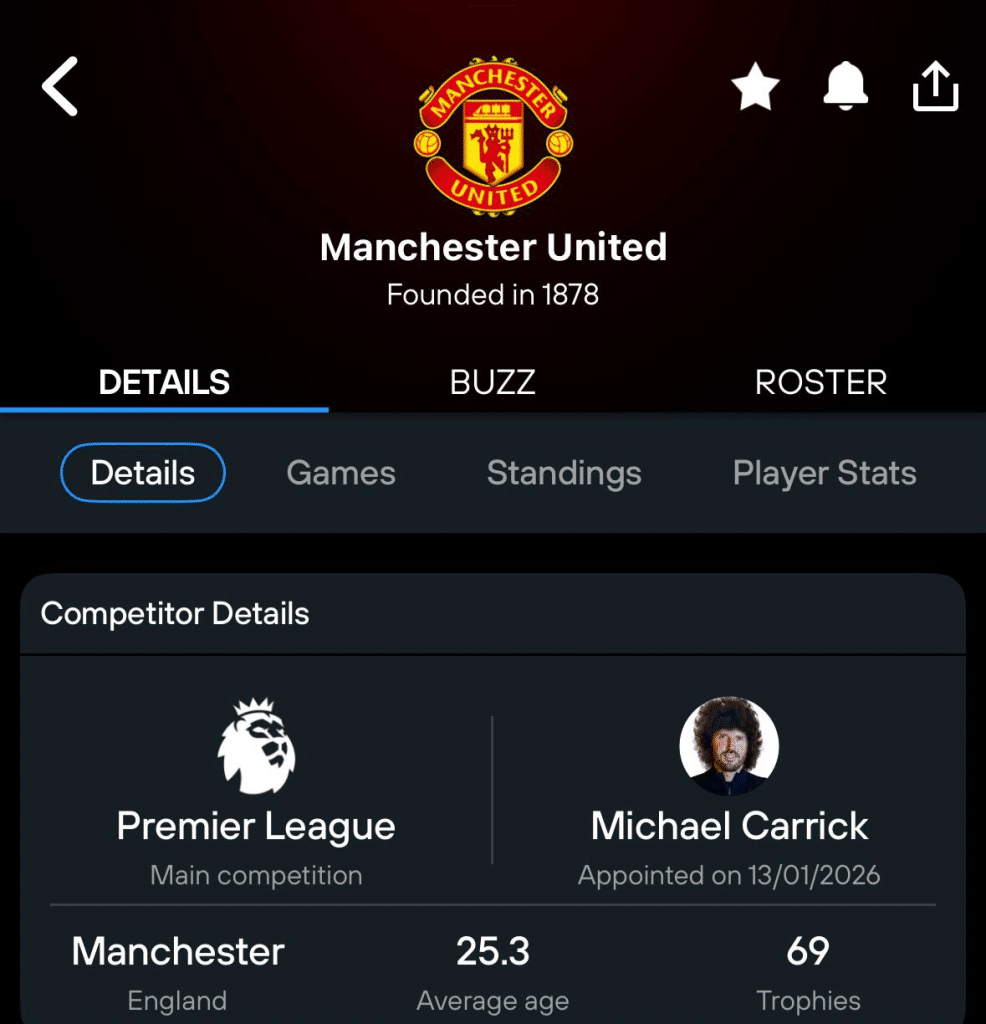
Task: Select the Details pill button
Action: [142, 472]
